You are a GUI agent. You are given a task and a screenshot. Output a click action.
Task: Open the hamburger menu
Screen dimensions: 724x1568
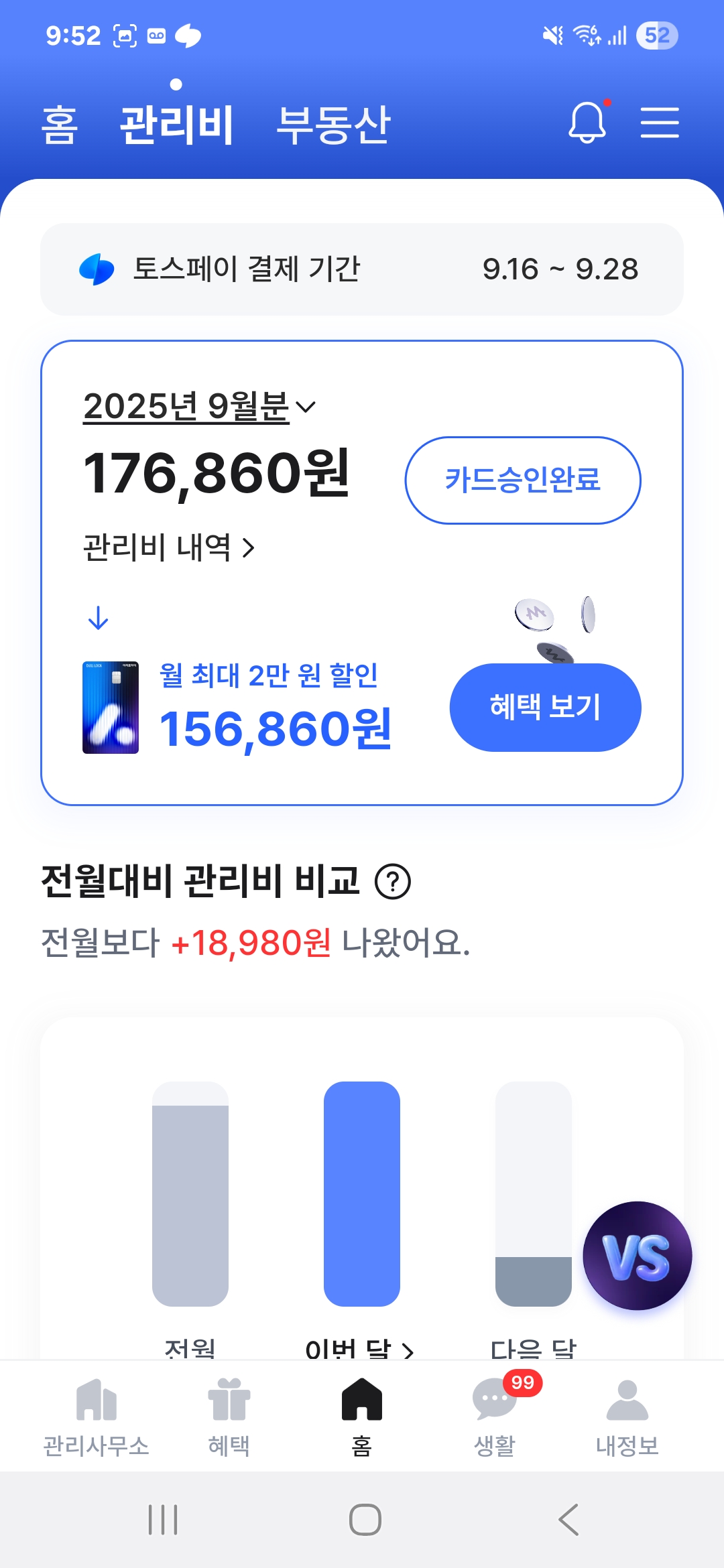pyautogui.click(x=660, y=123)
